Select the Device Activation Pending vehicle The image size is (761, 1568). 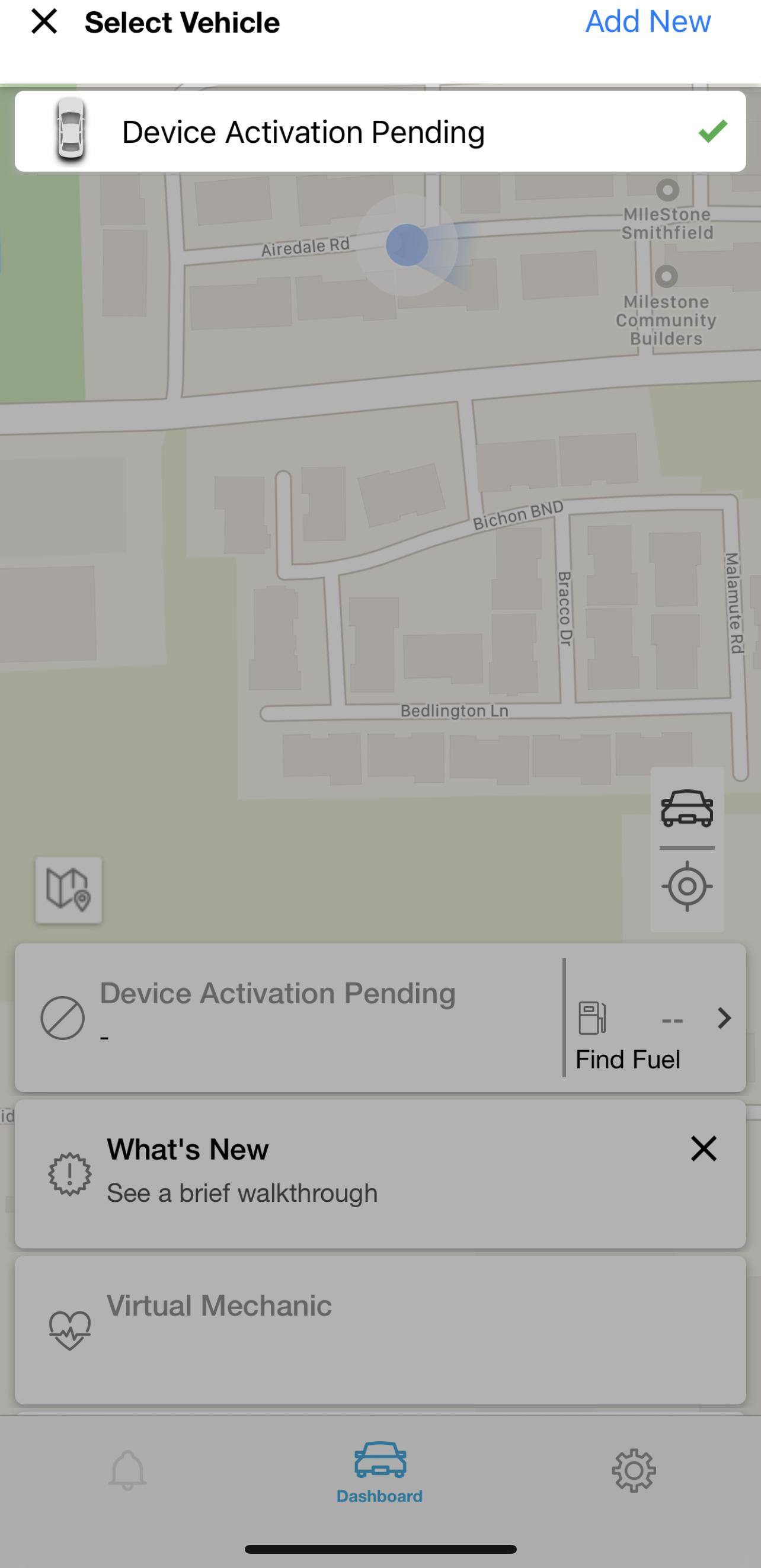380,132
